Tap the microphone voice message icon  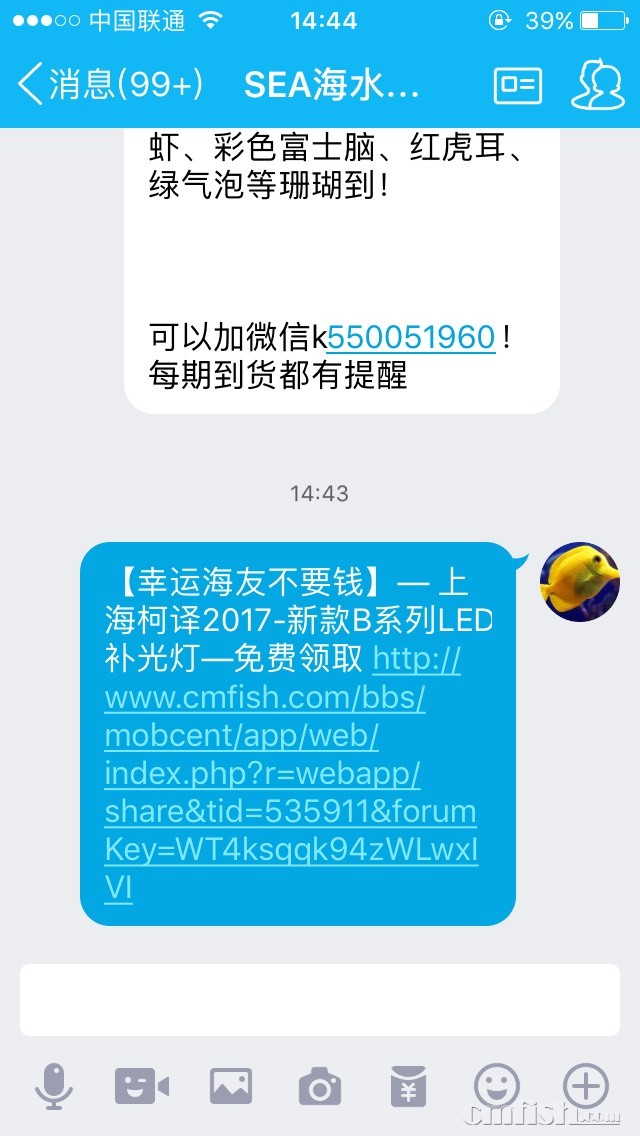[x=54, y=1086]
